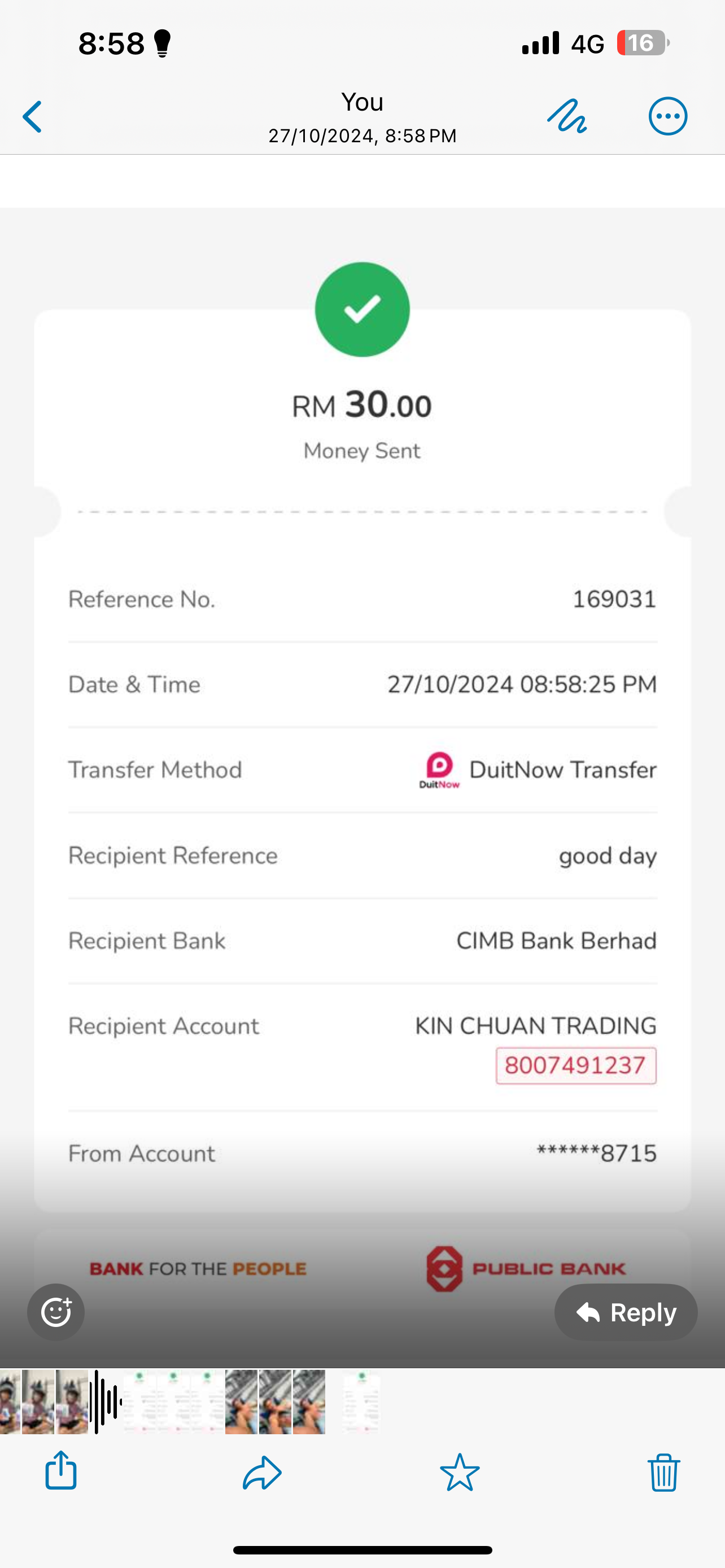Open the markup drawing tool
Viewport: 725px width, 1568px height.
(567, 116)
